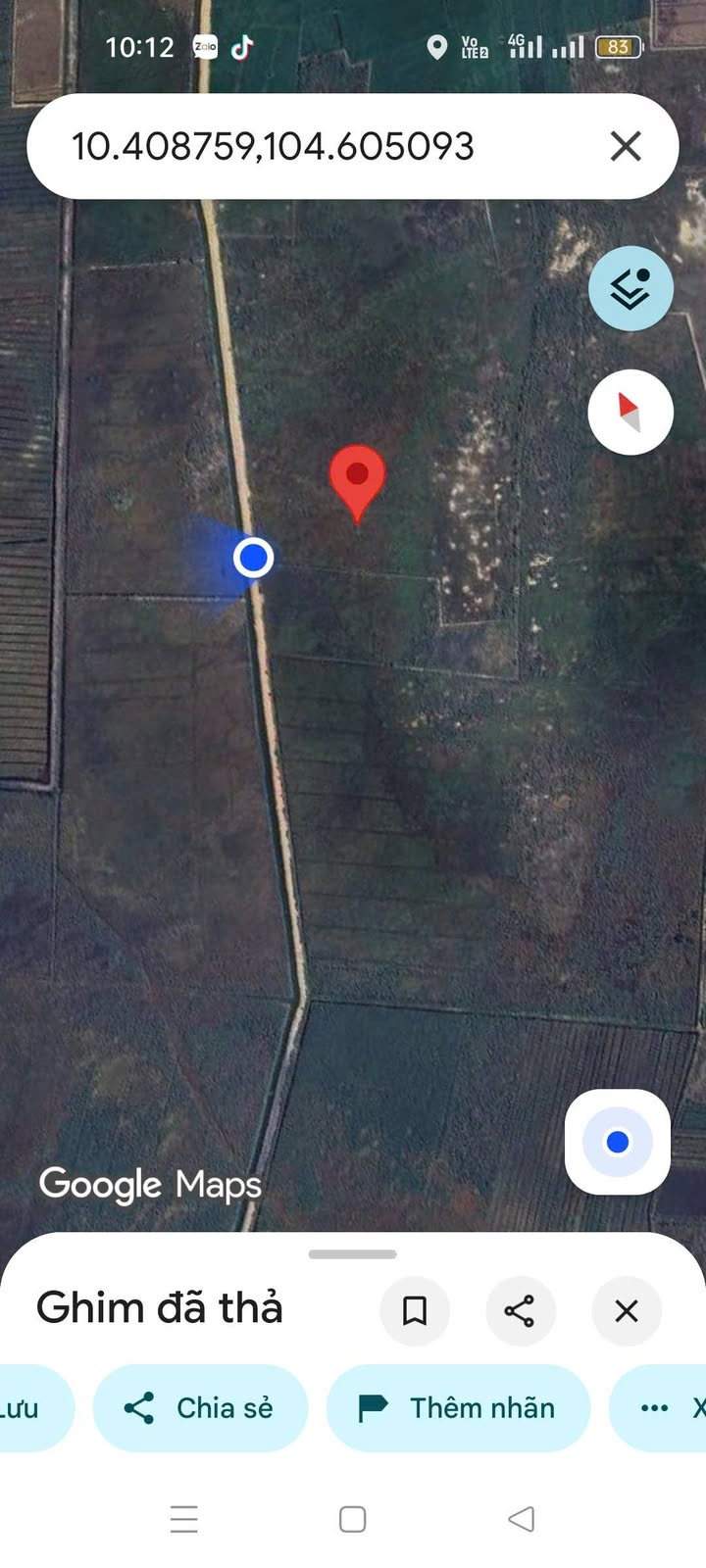
Task: Tap the round share icon beside bookmark
Action: (520, 1310)
